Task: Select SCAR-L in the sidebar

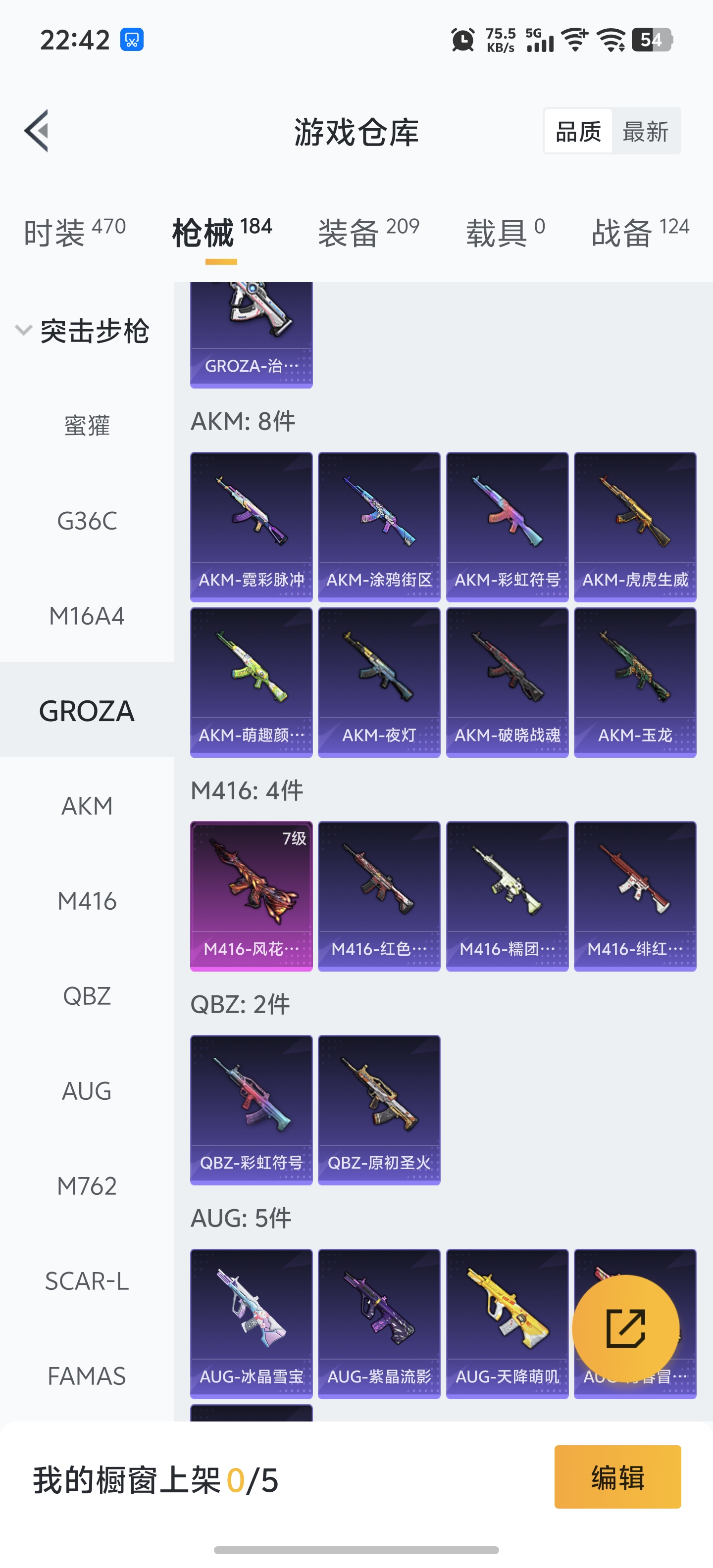Action: (x=87, y=1281)
